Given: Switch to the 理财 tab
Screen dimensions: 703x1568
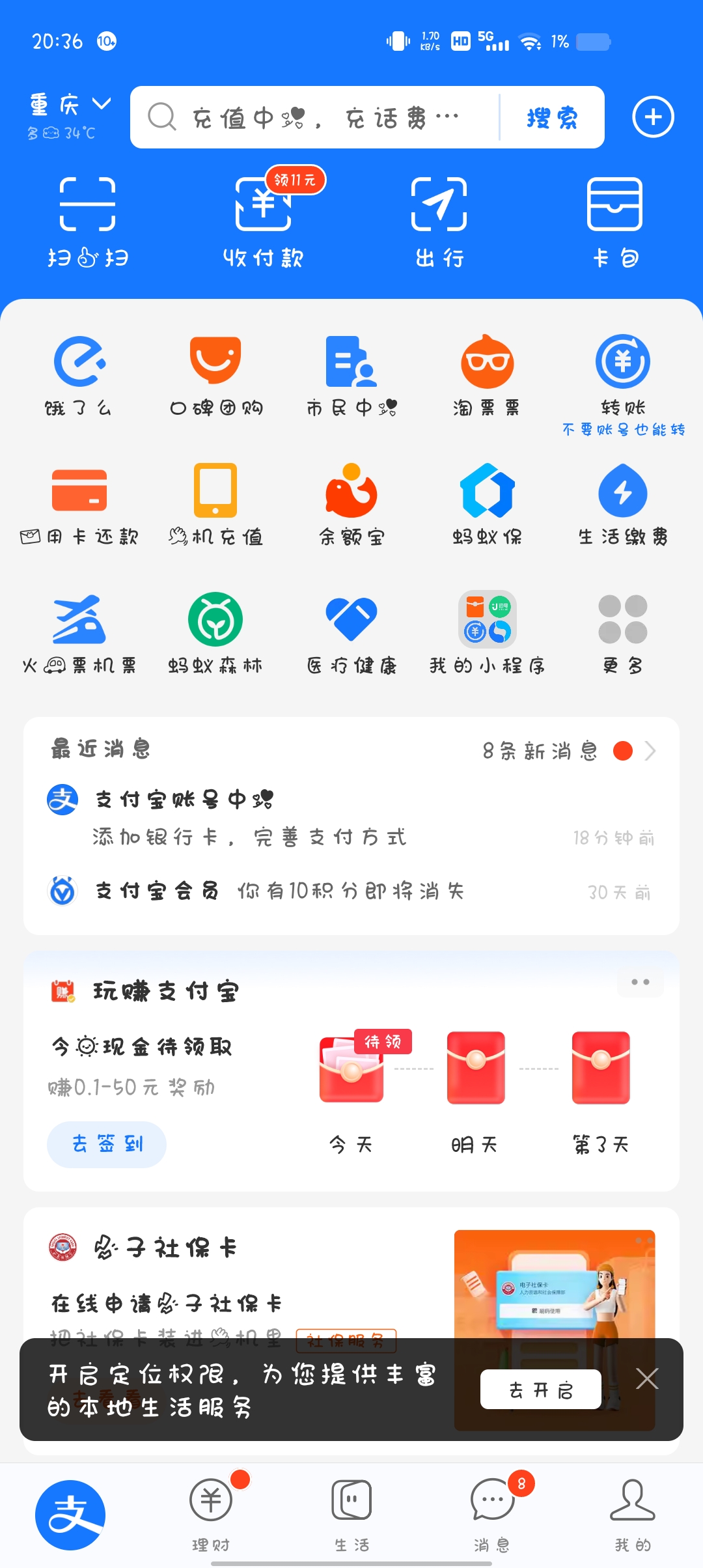Looking at the screenshot, I should (211, 1514).
